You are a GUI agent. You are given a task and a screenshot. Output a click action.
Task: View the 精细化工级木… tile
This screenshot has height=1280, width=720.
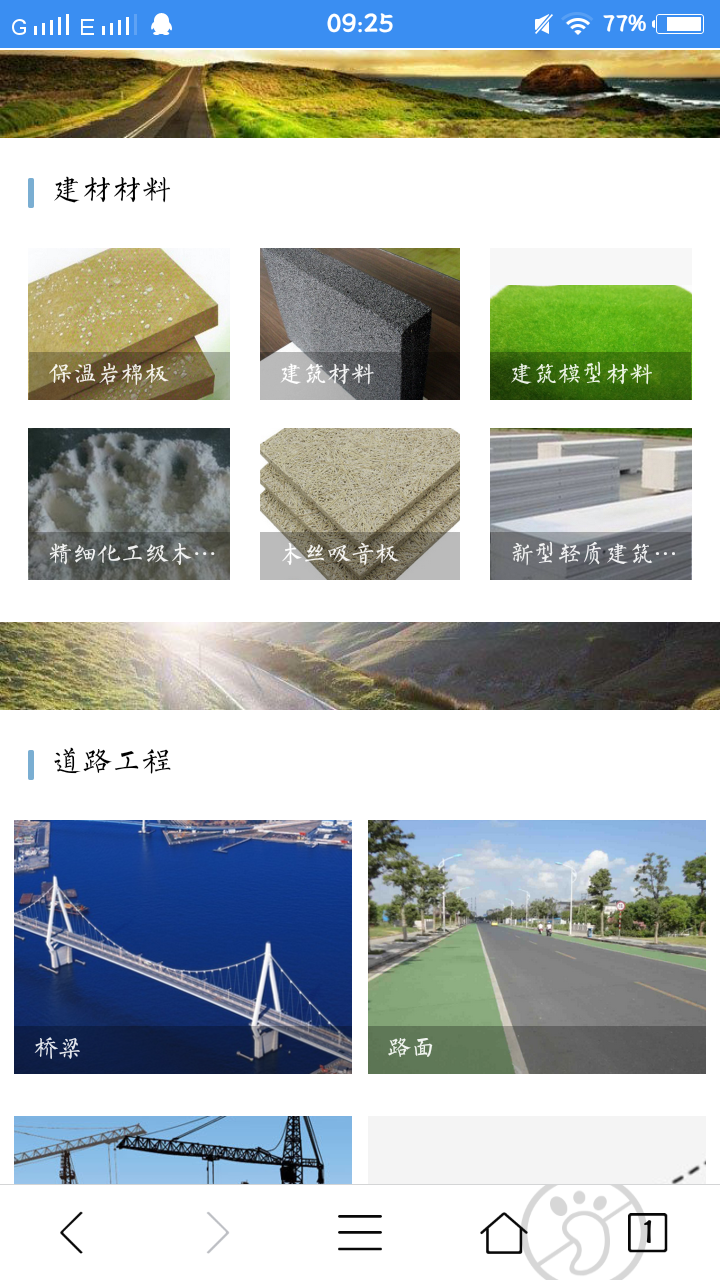pos(129,504)
